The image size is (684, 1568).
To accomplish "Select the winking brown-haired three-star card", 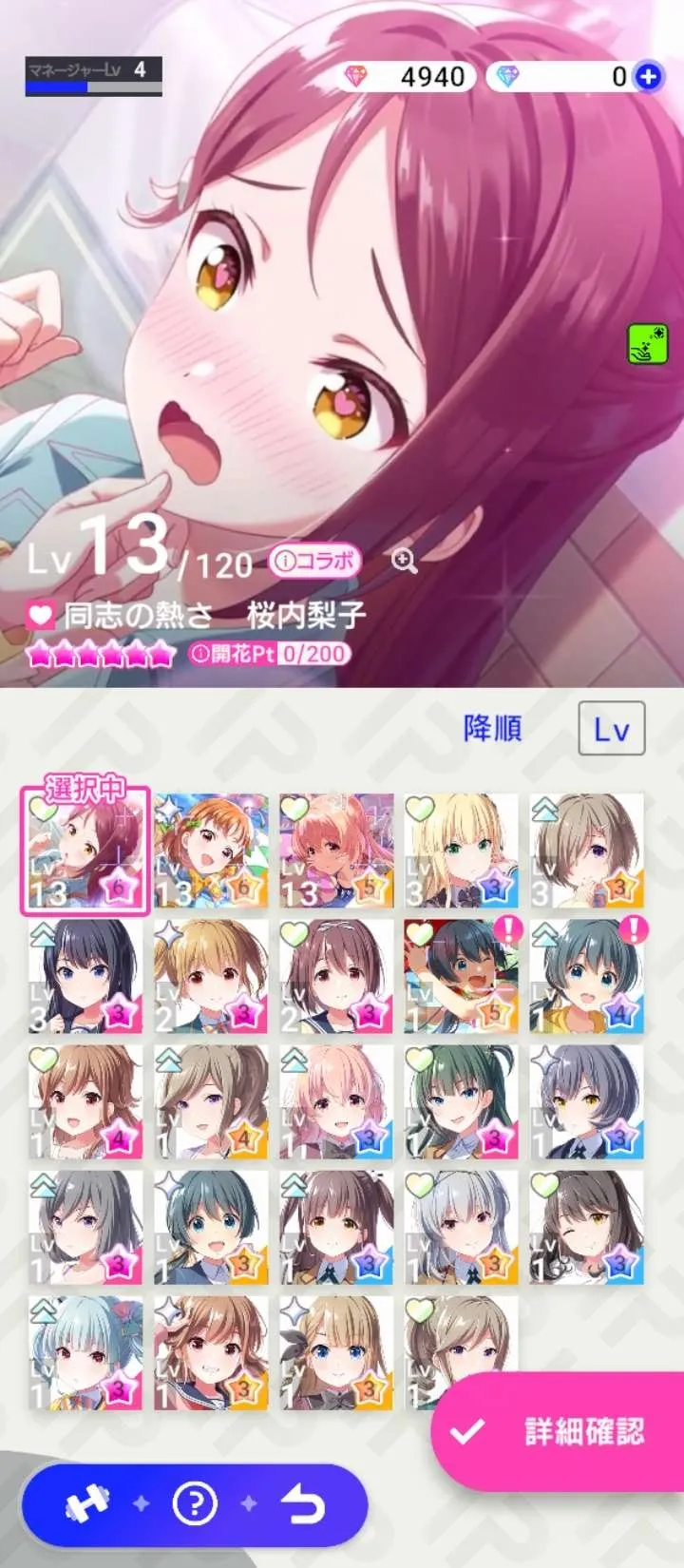I will click(x=587, y=1228).
